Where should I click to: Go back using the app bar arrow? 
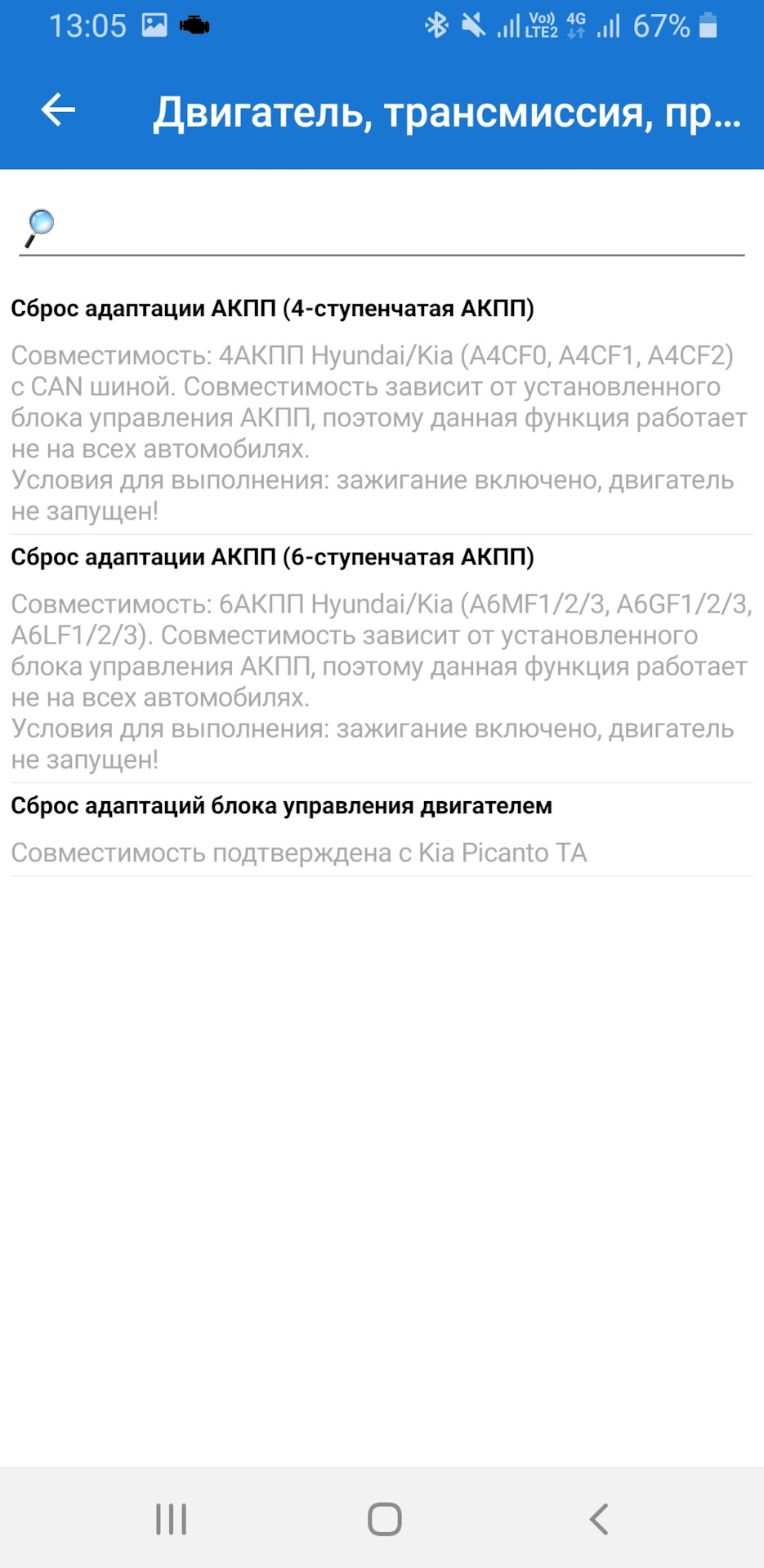[58, 110]
